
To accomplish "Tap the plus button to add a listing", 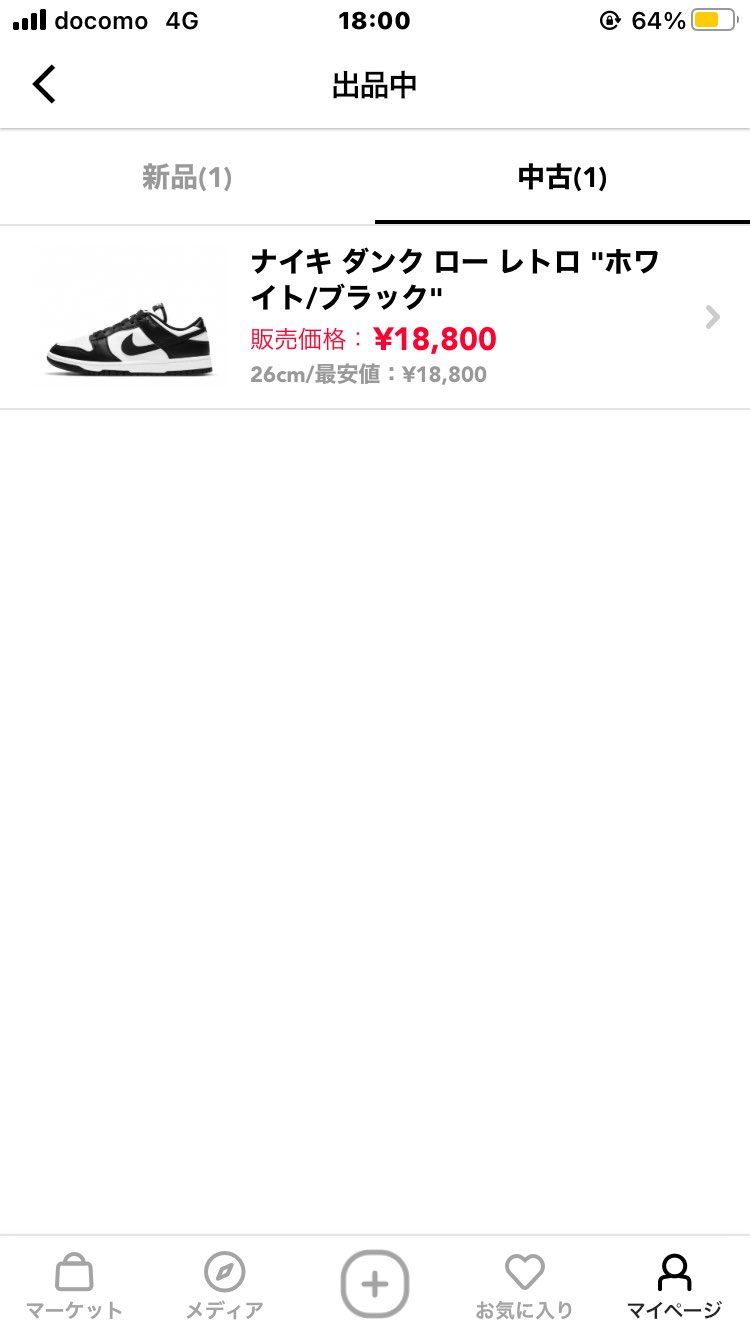I will pyautogui.click(x=375, y=1283).
